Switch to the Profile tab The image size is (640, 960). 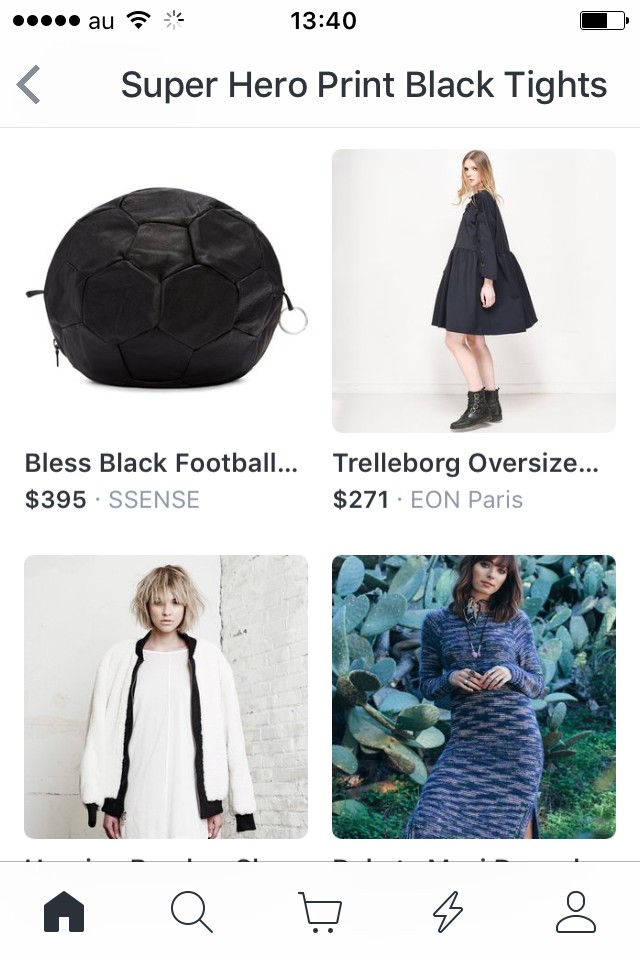click(x=575, y=911)
